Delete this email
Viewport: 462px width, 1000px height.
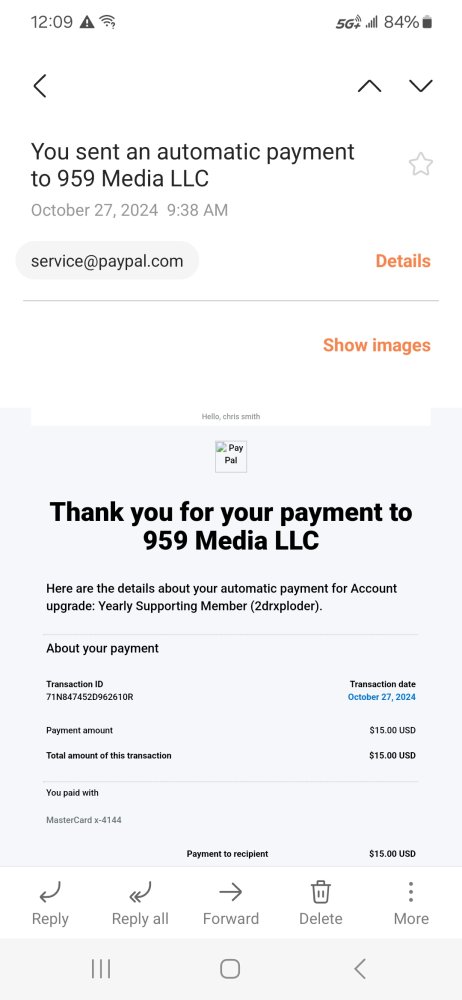(x=321, y=904)
